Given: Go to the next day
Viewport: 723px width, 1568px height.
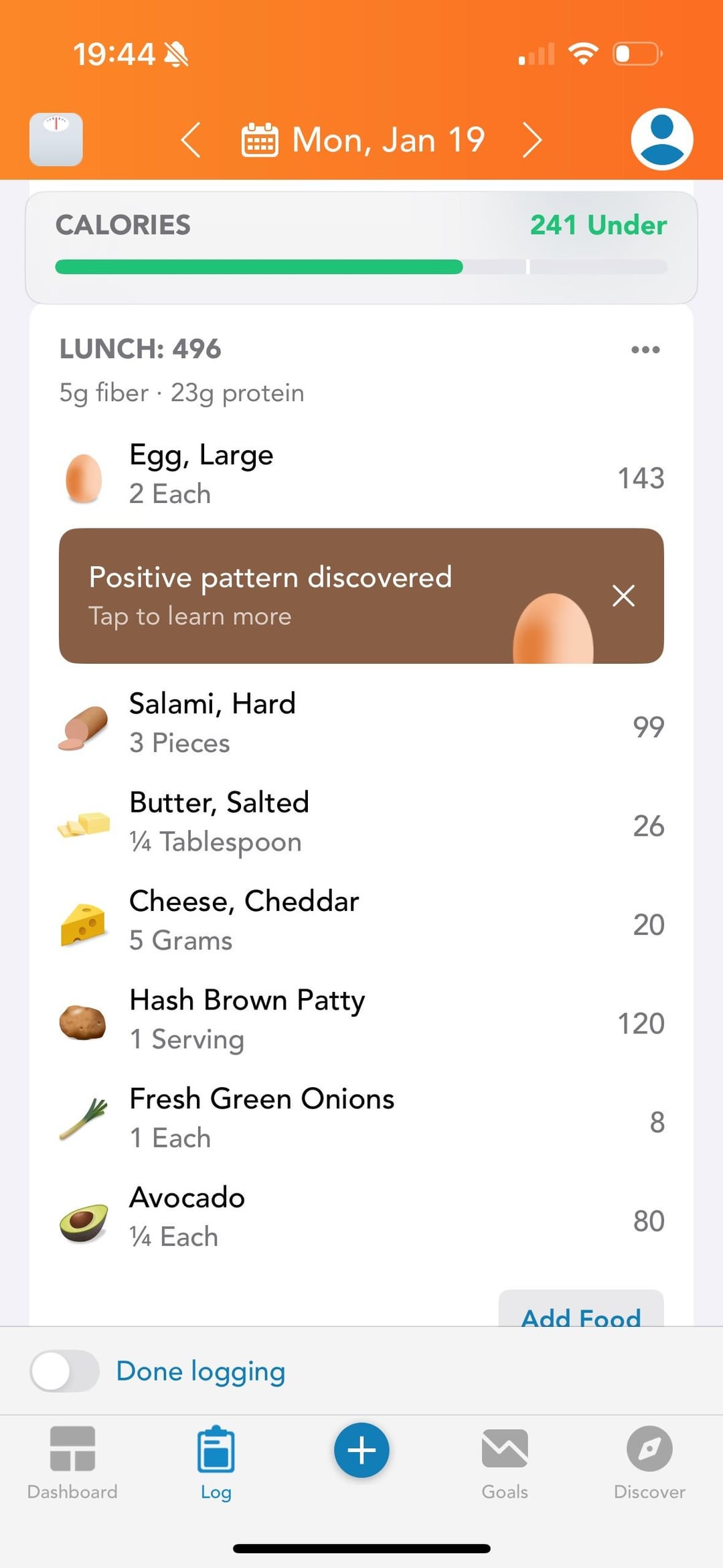Looking at the screenshot, I should (532, 140).
